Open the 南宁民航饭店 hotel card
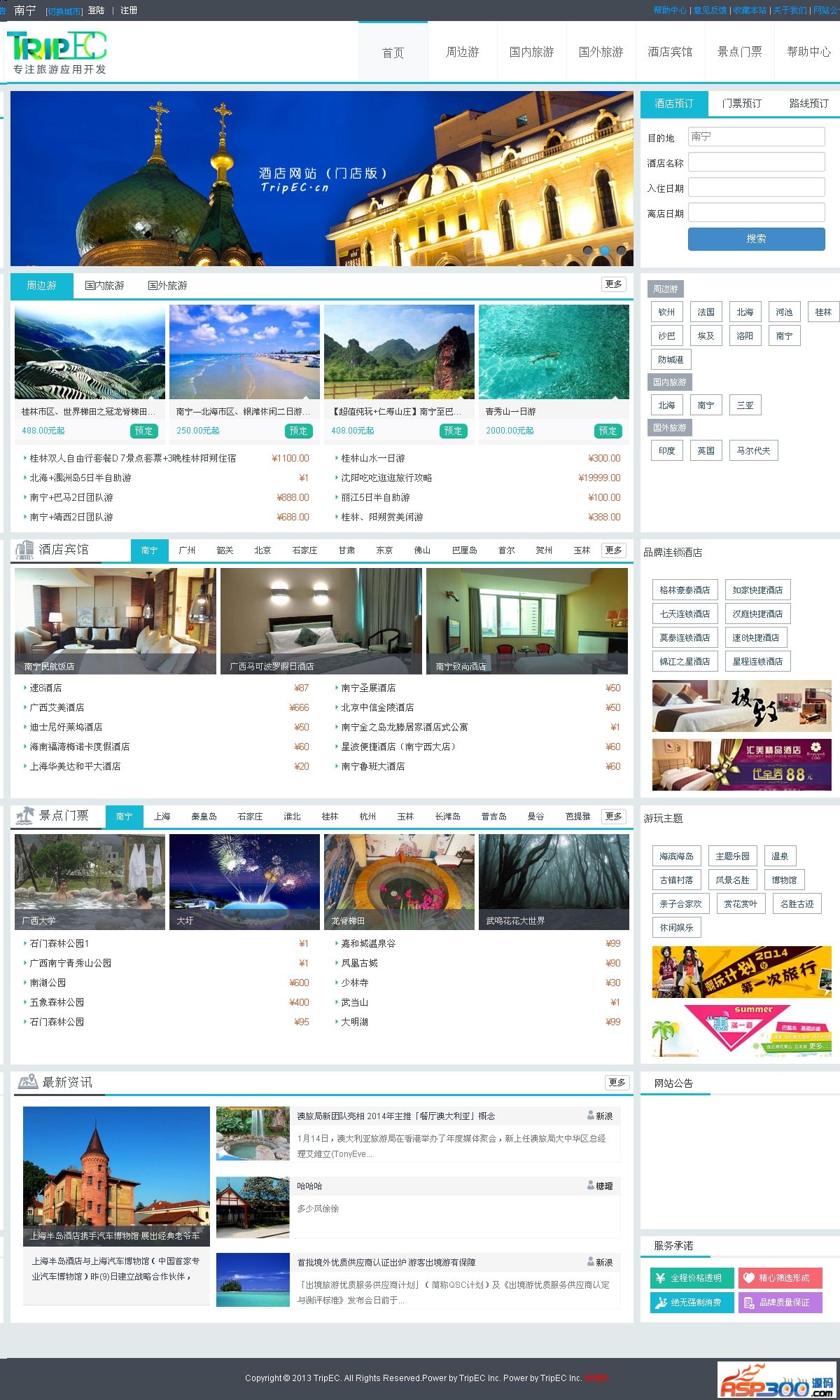This screenshot has width=840, height=1400. pos(115,621)
